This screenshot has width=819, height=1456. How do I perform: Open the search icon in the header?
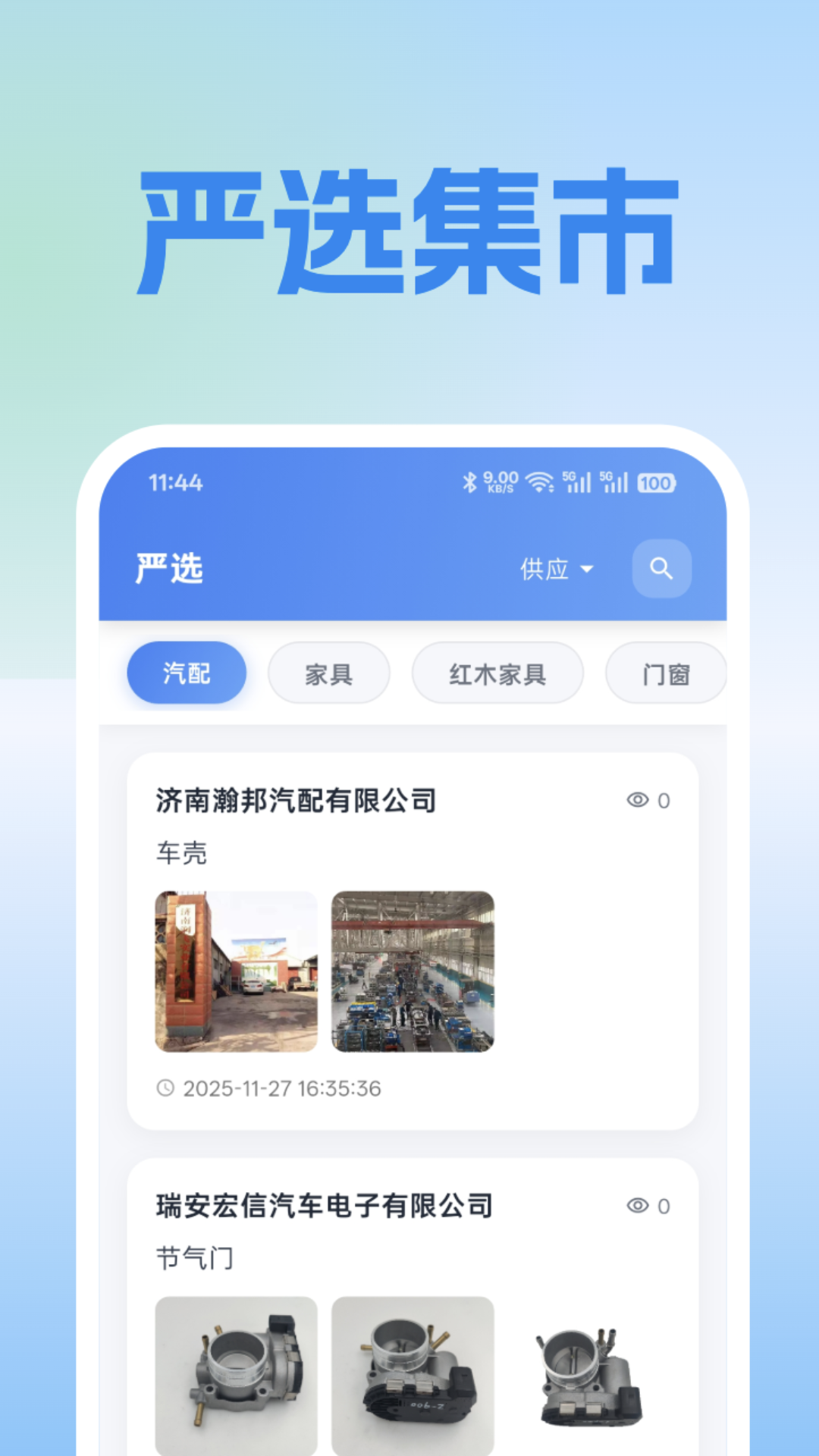click(661, 570)
